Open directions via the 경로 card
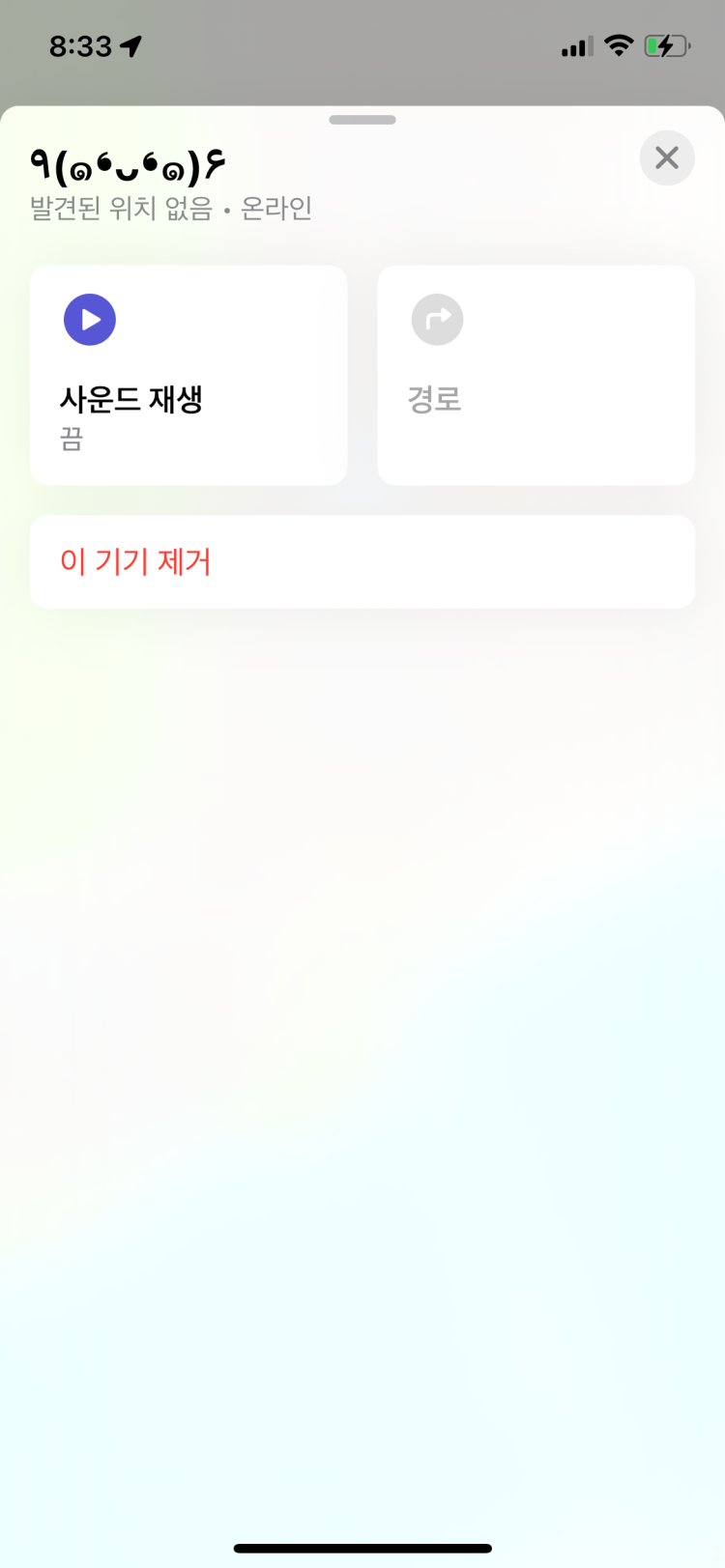 pos(536,375)
